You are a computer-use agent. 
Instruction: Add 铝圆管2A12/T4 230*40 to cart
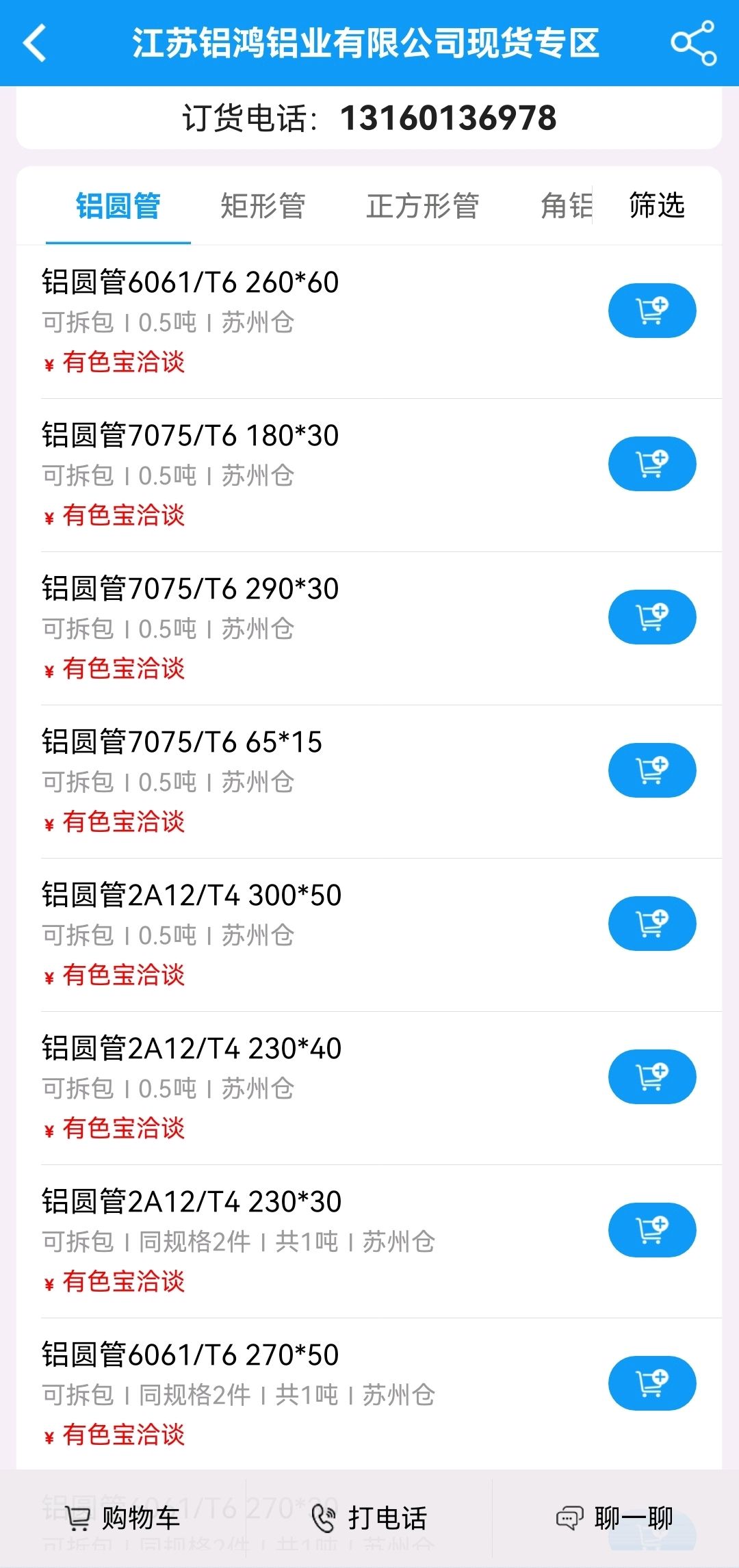(x=652, y=1077)
